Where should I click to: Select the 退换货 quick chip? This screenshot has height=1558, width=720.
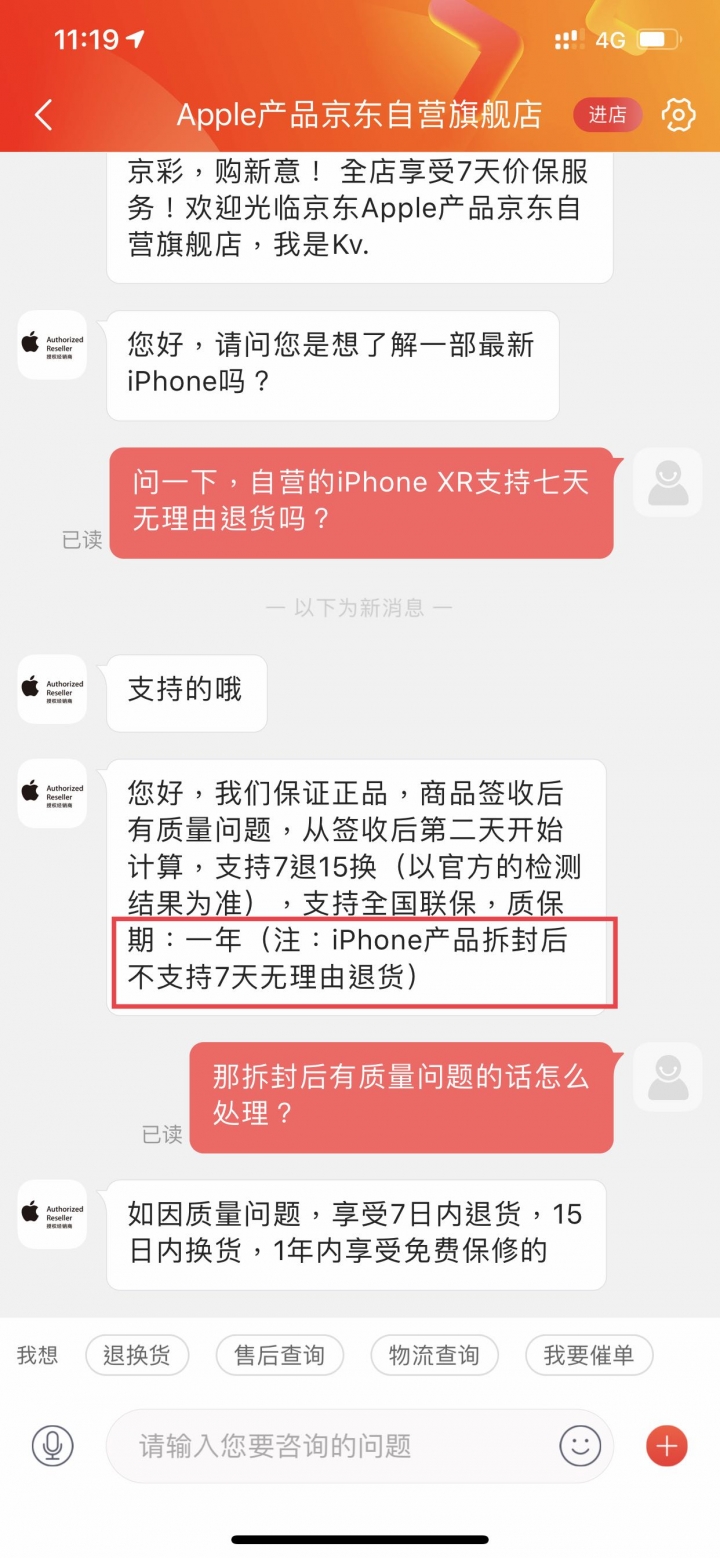(136, 1355)
